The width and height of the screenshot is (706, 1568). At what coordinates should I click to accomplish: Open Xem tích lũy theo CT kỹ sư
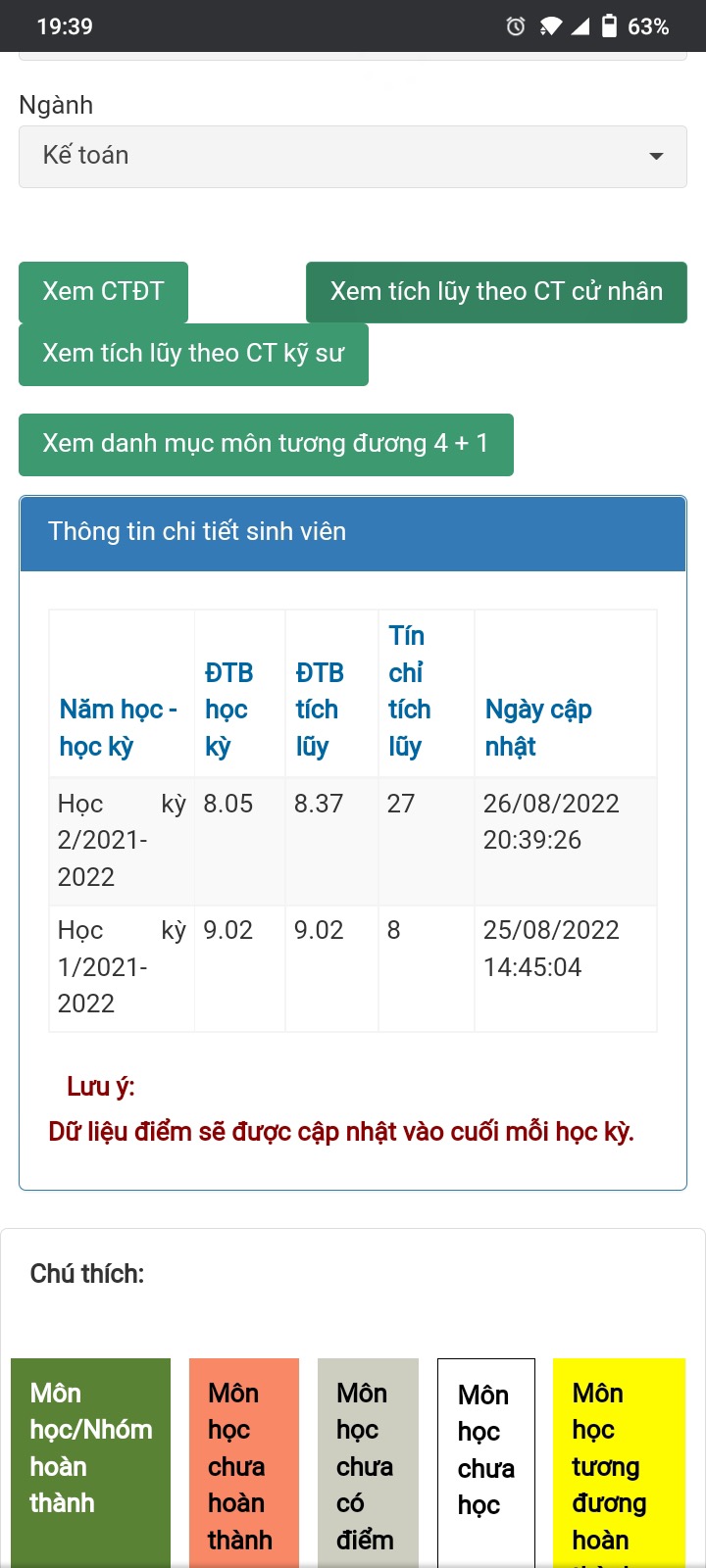coord(193,354)
